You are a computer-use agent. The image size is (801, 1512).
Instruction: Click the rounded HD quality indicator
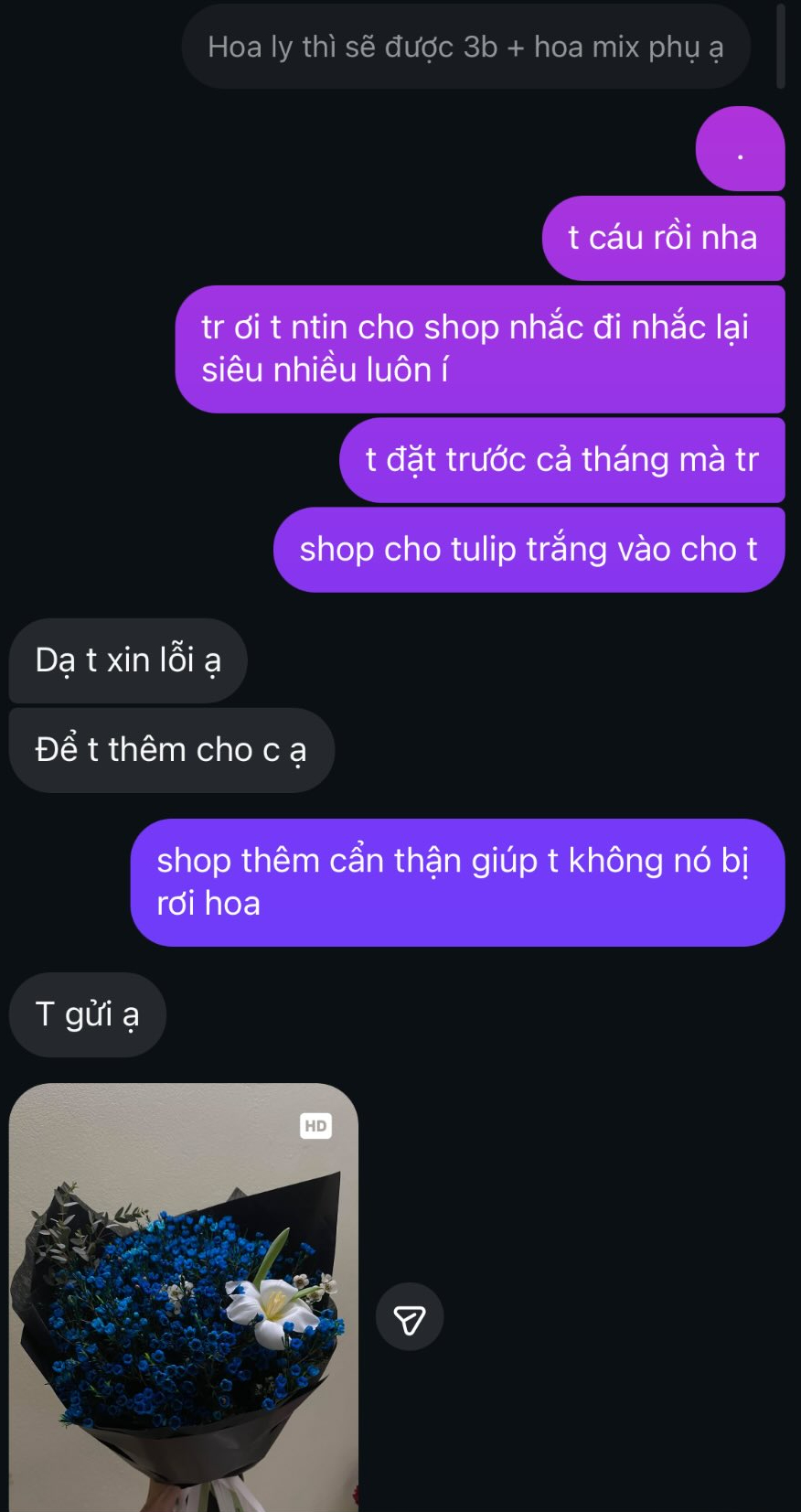[x=316, y=1126]
